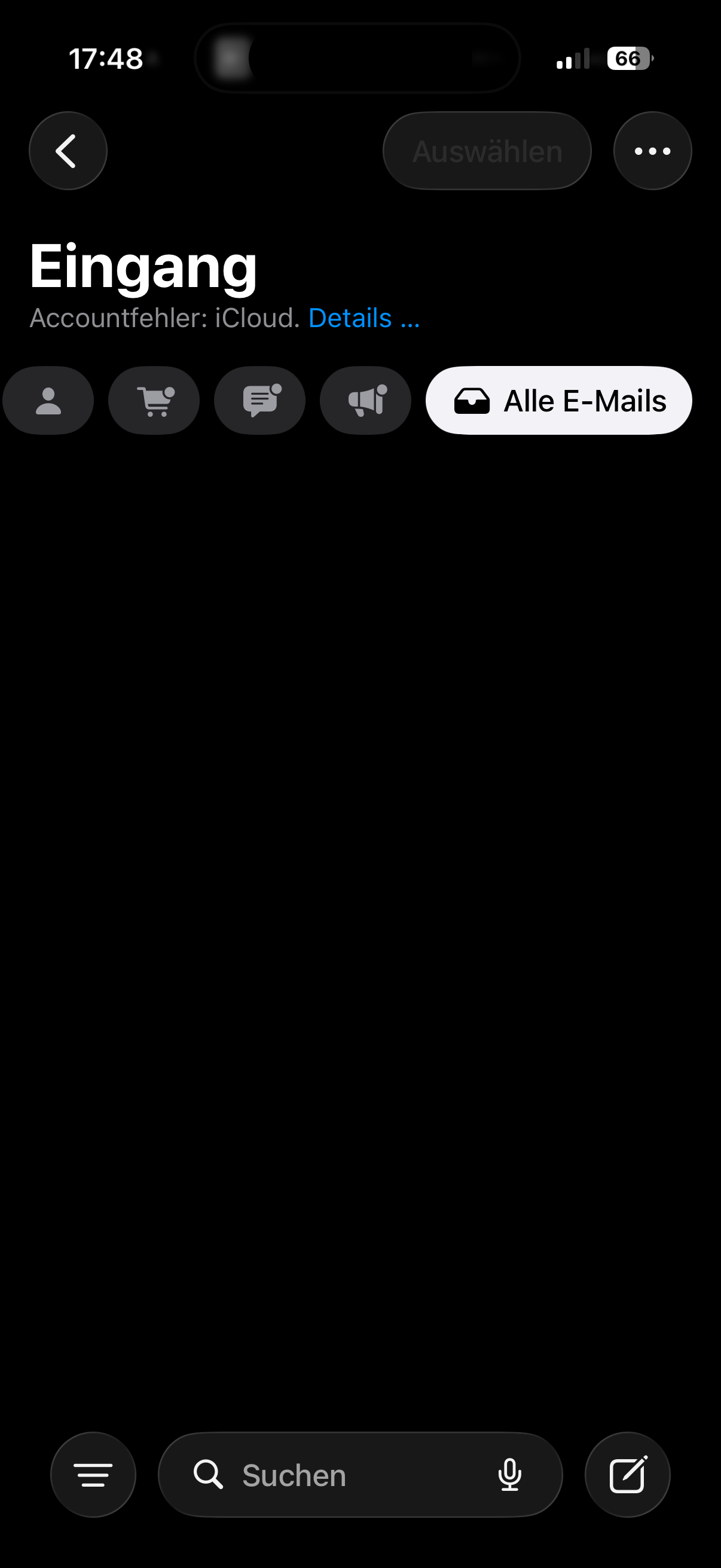Switch to the megaphone promotions category
This screenshot has height=1568, width=721.
tap(366, 401)
